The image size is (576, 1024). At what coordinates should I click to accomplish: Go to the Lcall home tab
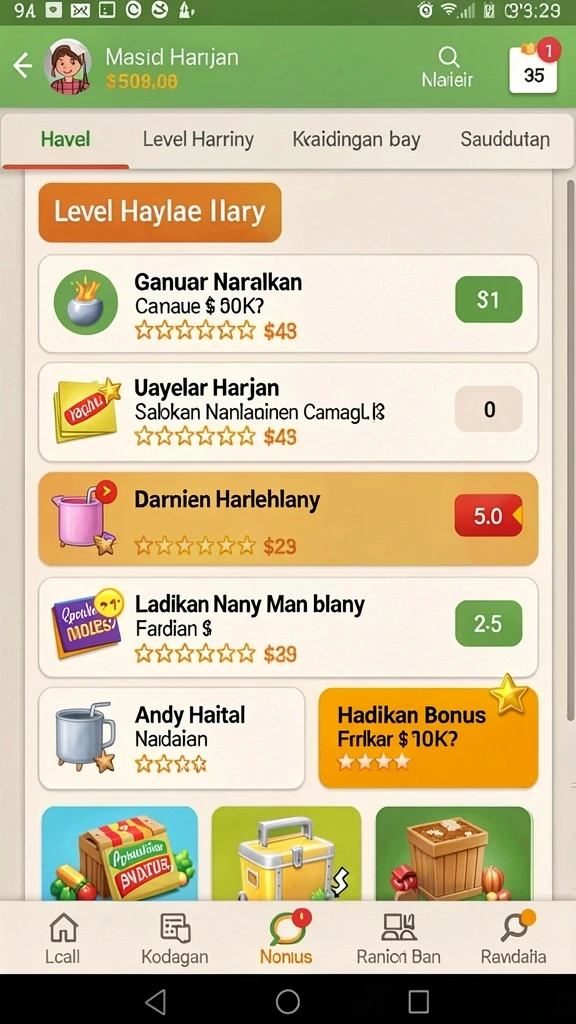pyautogui.click(x=63, y=939)
